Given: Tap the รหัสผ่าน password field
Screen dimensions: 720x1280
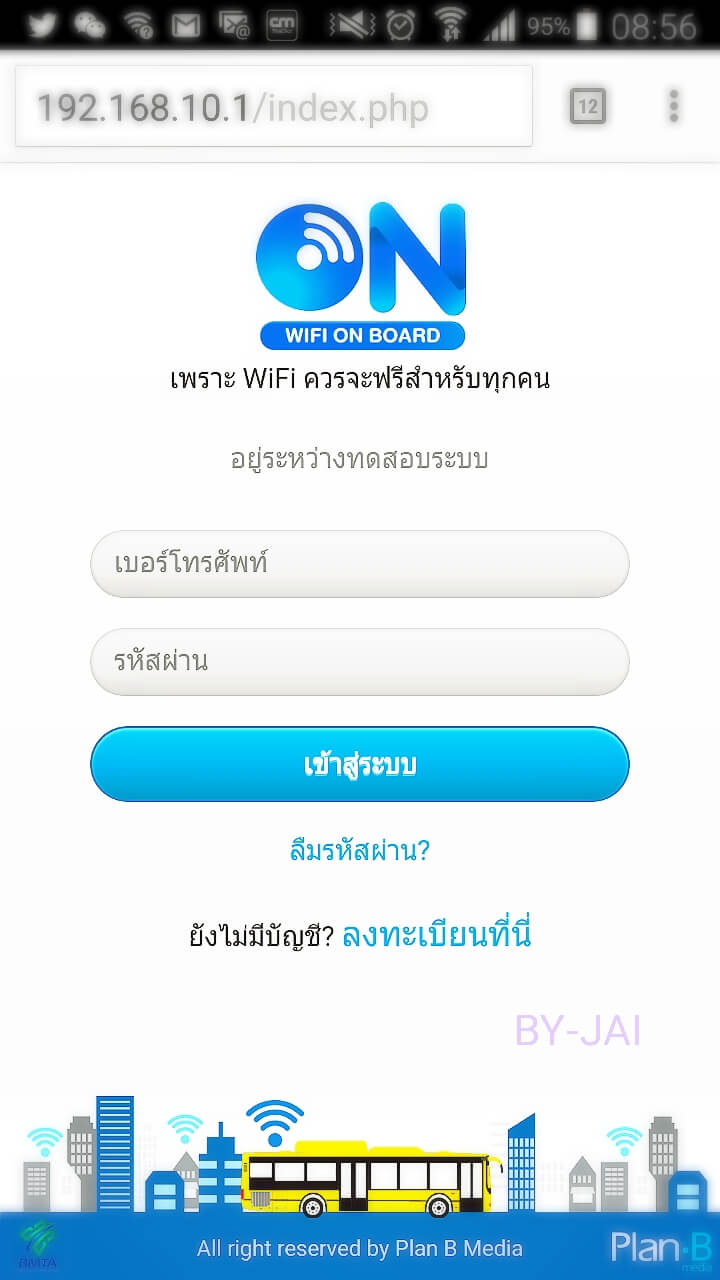Looking at the screenshot, I should [360, 661].
